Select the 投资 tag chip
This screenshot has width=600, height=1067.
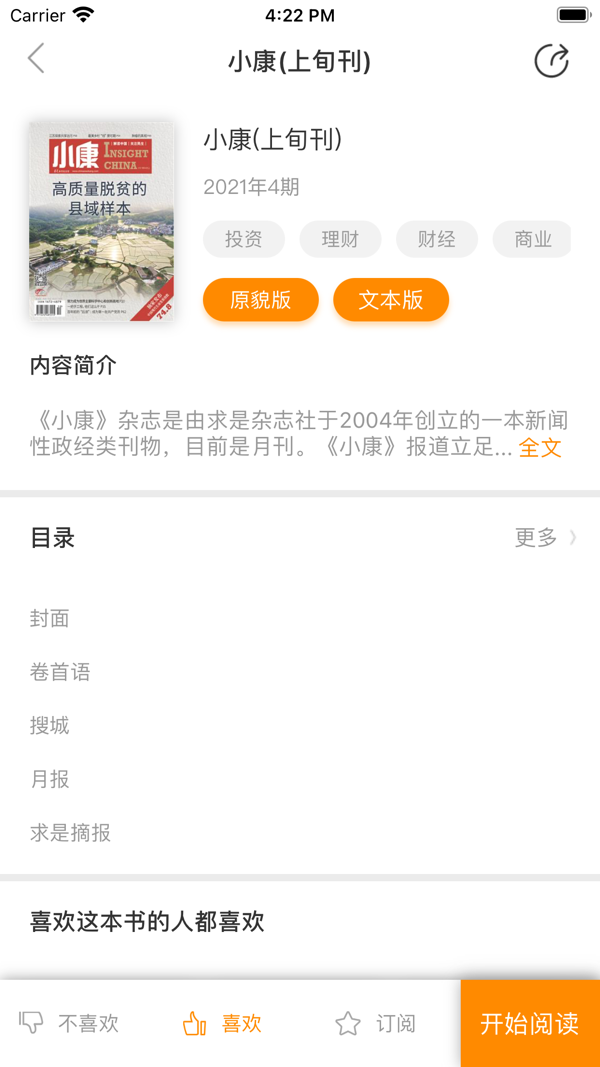click(x=244, y=239)
